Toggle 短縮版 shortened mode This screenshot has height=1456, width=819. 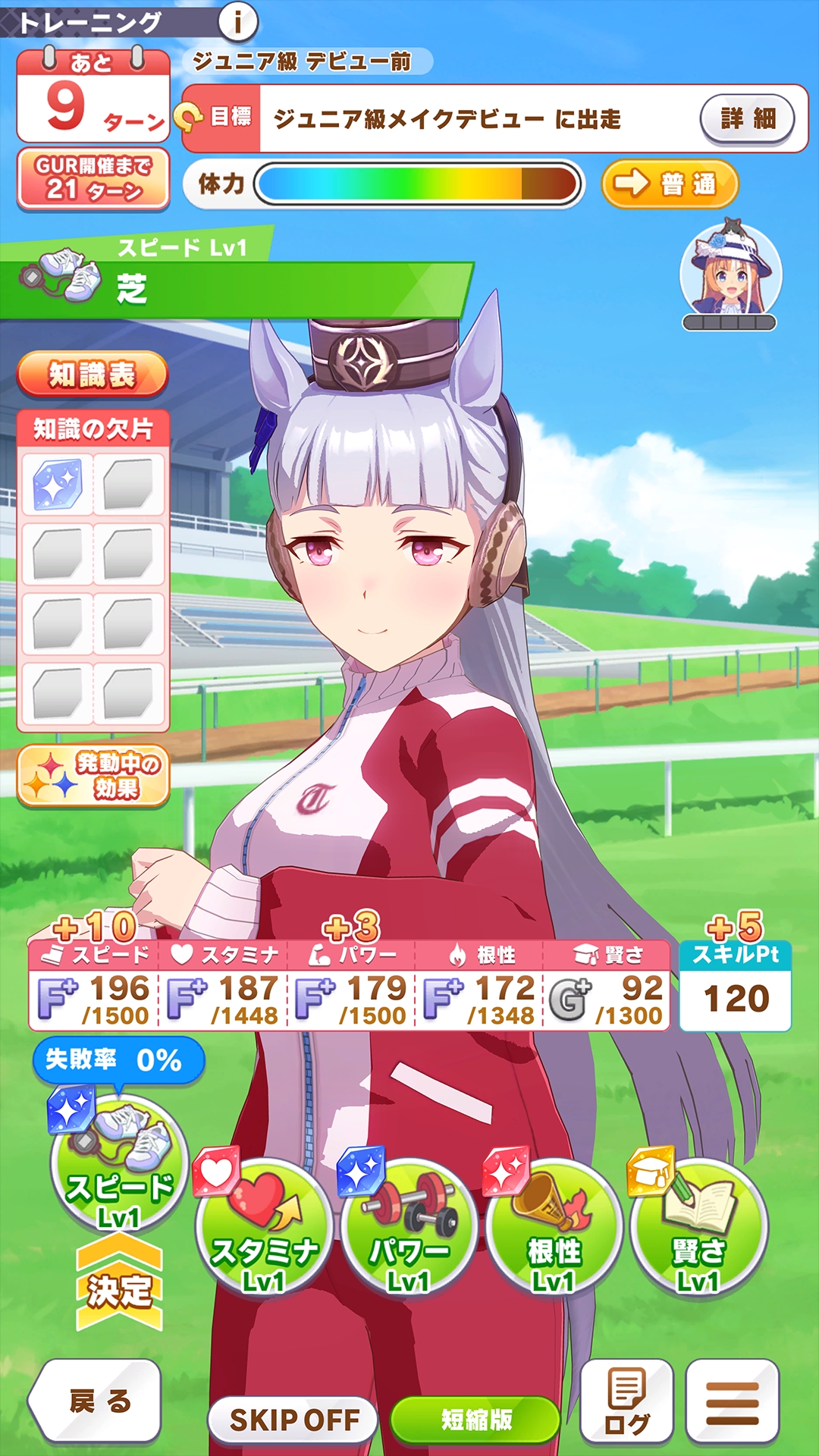point(476,1420)
